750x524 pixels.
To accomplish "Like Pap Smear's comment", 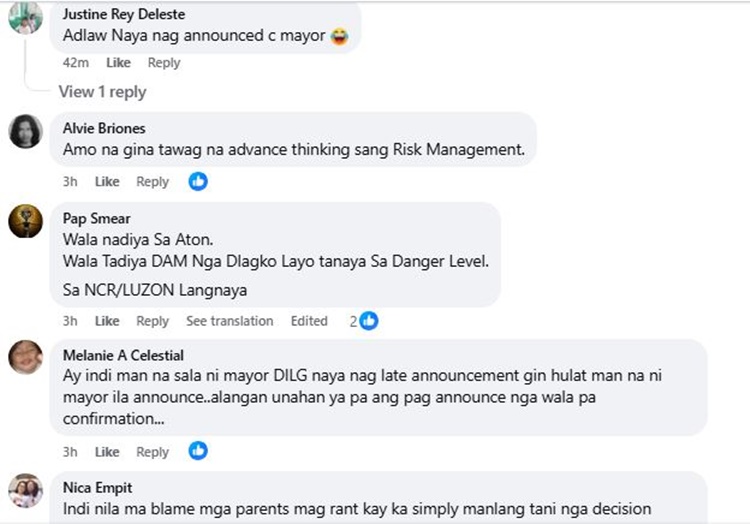I will [x=107, y=321].
